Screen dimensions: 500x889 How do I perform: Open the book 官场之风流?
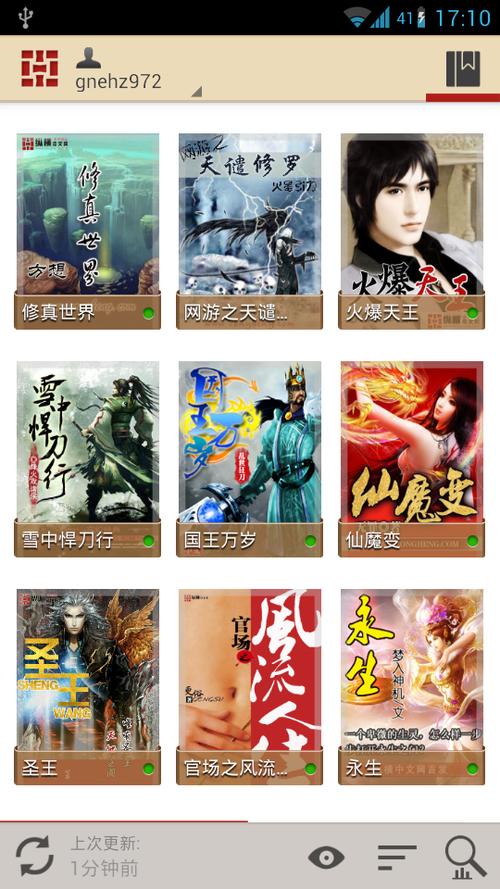click(249, 687)
